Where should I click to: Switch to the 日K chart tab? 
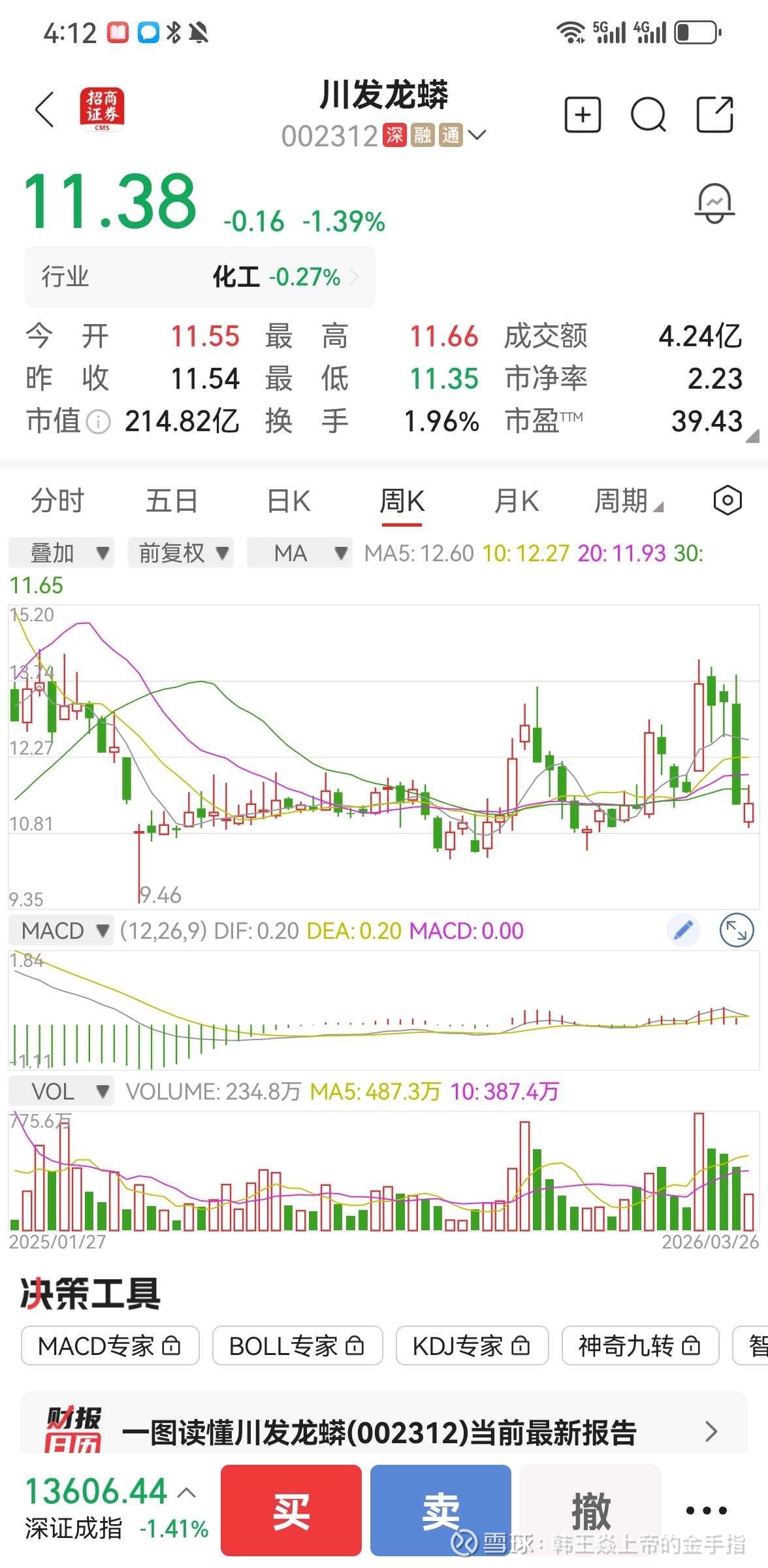(288, 502)
